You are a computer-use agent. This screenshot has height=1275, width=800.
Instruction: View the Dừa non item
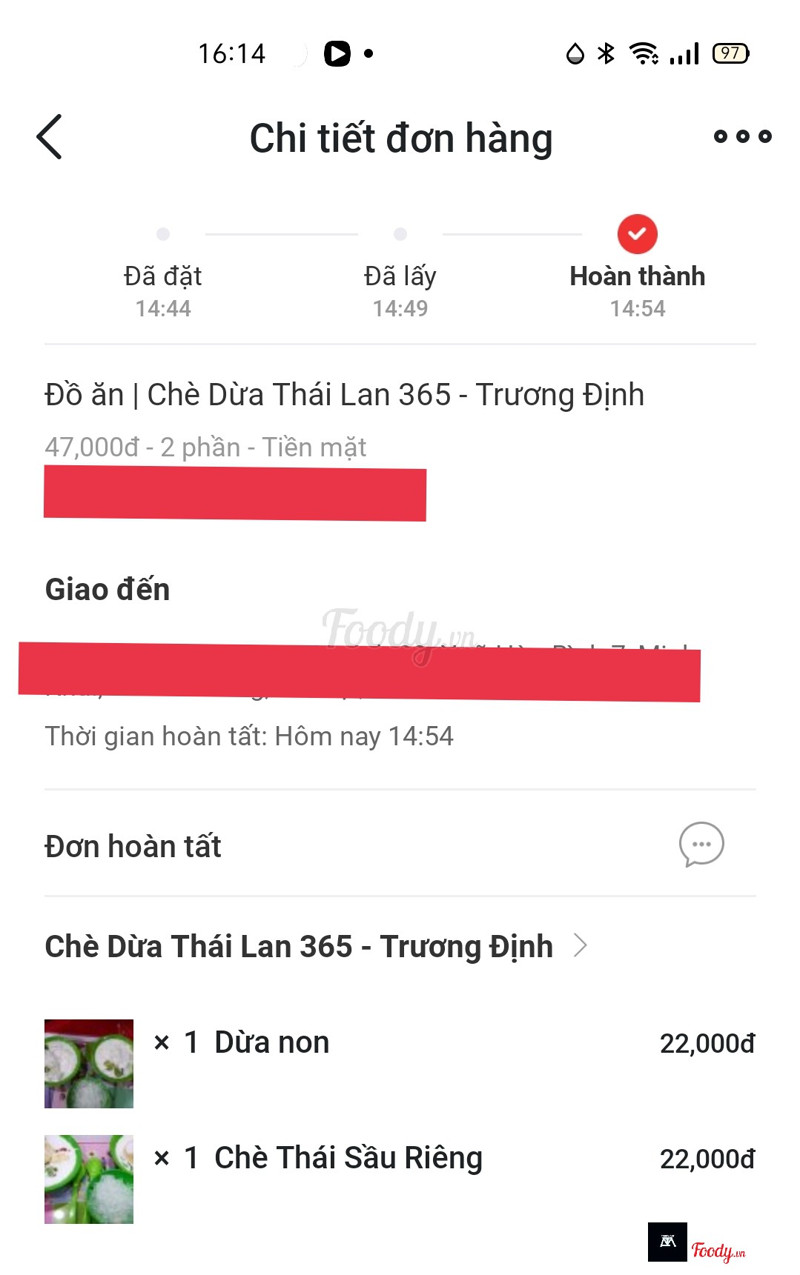[270, 1043]
